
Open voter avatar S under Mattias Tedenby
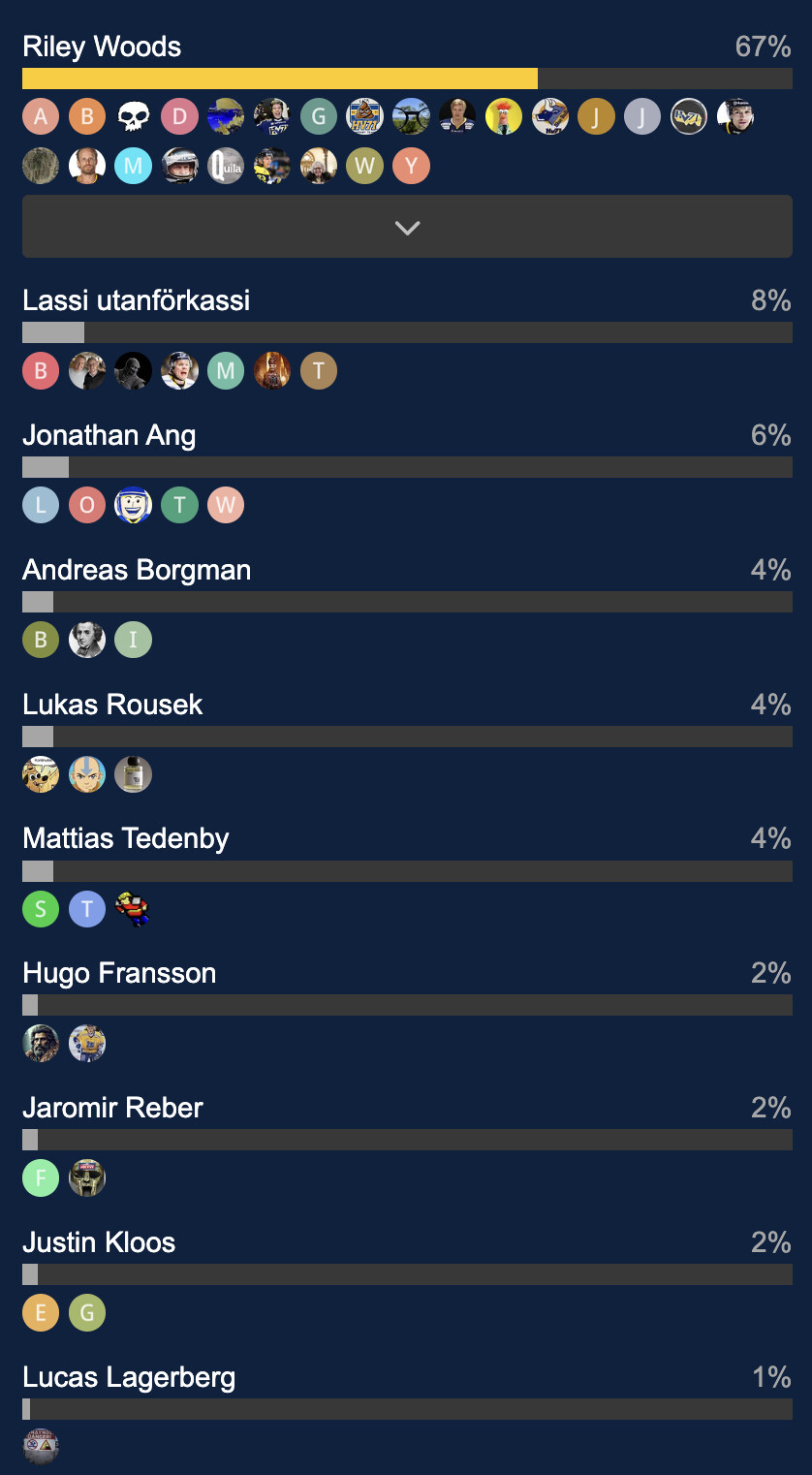click(41, 909)
